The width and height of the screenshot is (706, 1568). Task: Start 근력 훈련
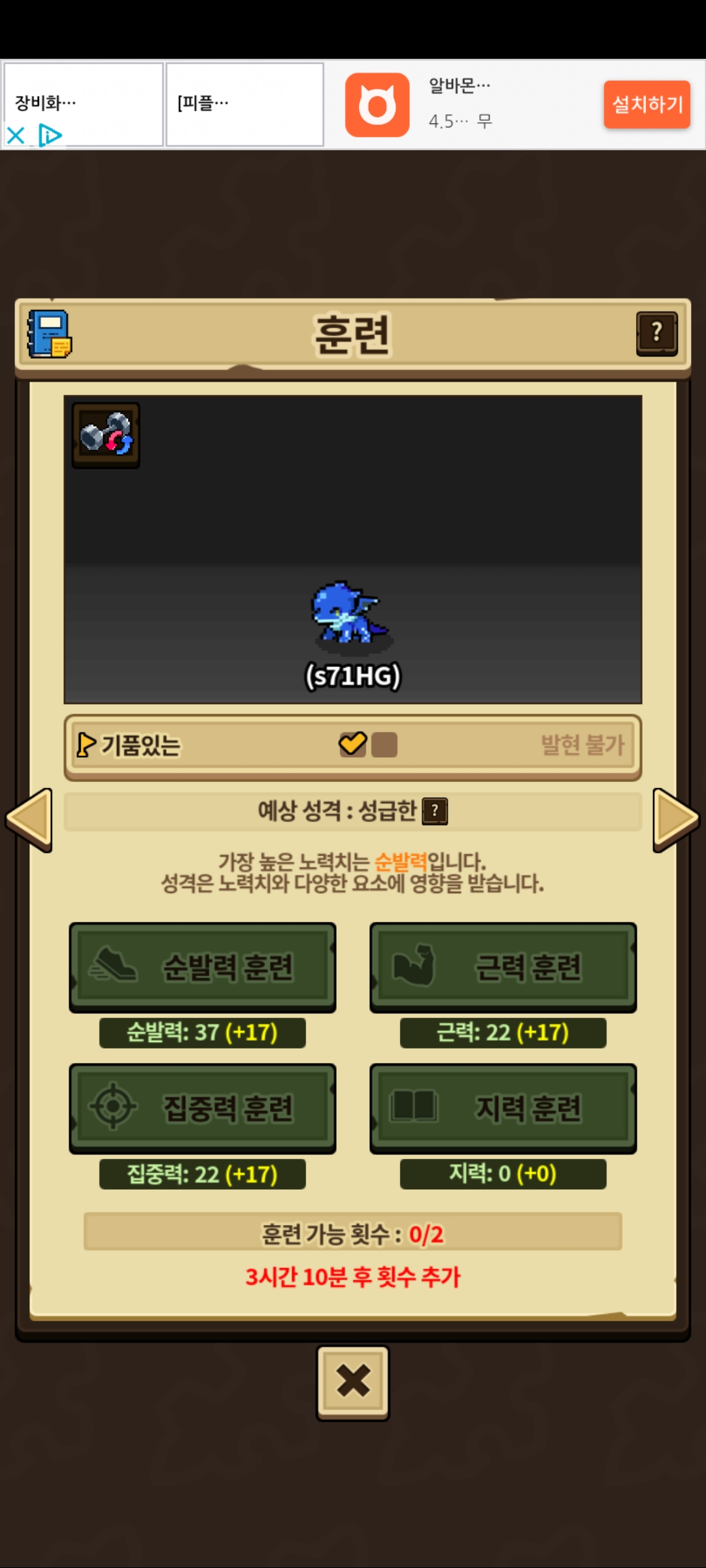point(503,967)
